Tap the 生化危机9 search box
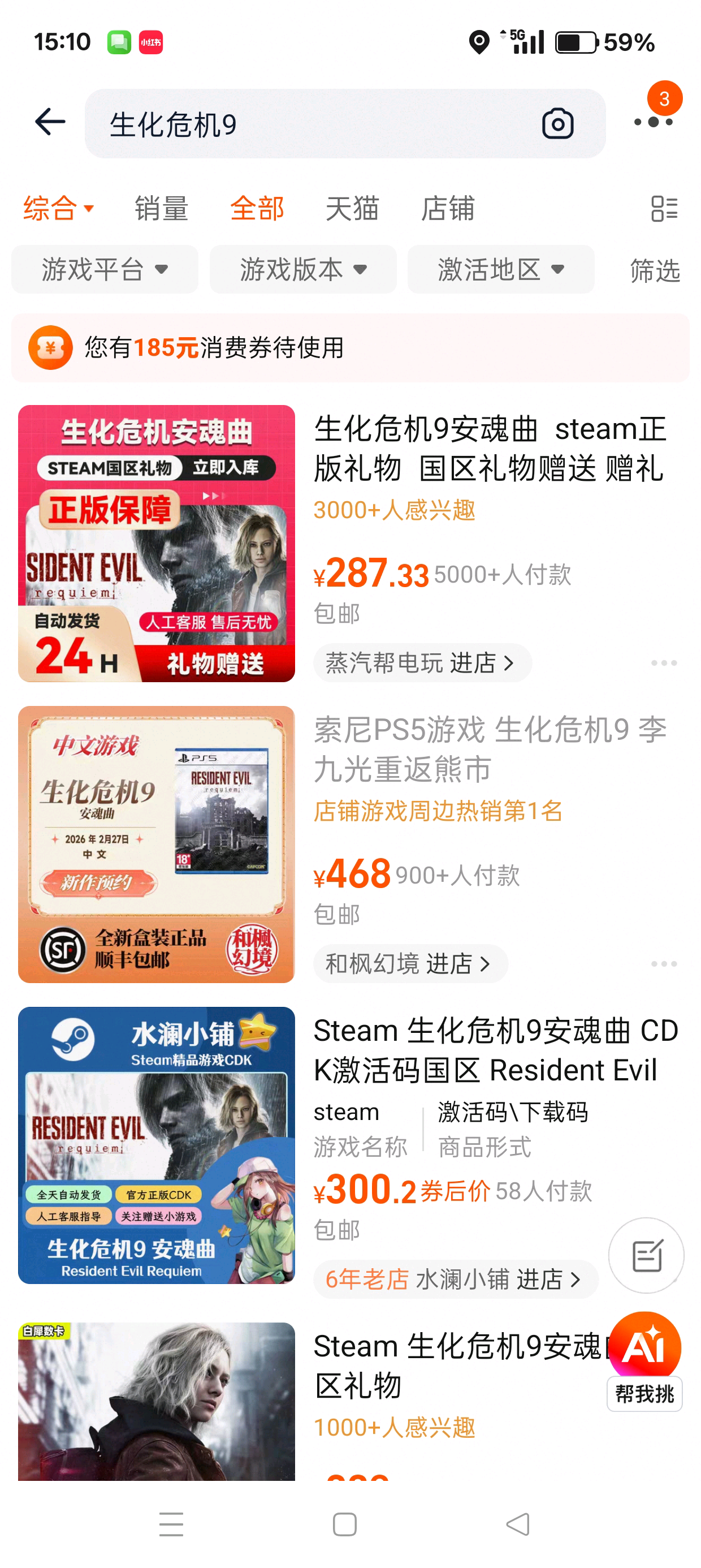 [304, 124]
